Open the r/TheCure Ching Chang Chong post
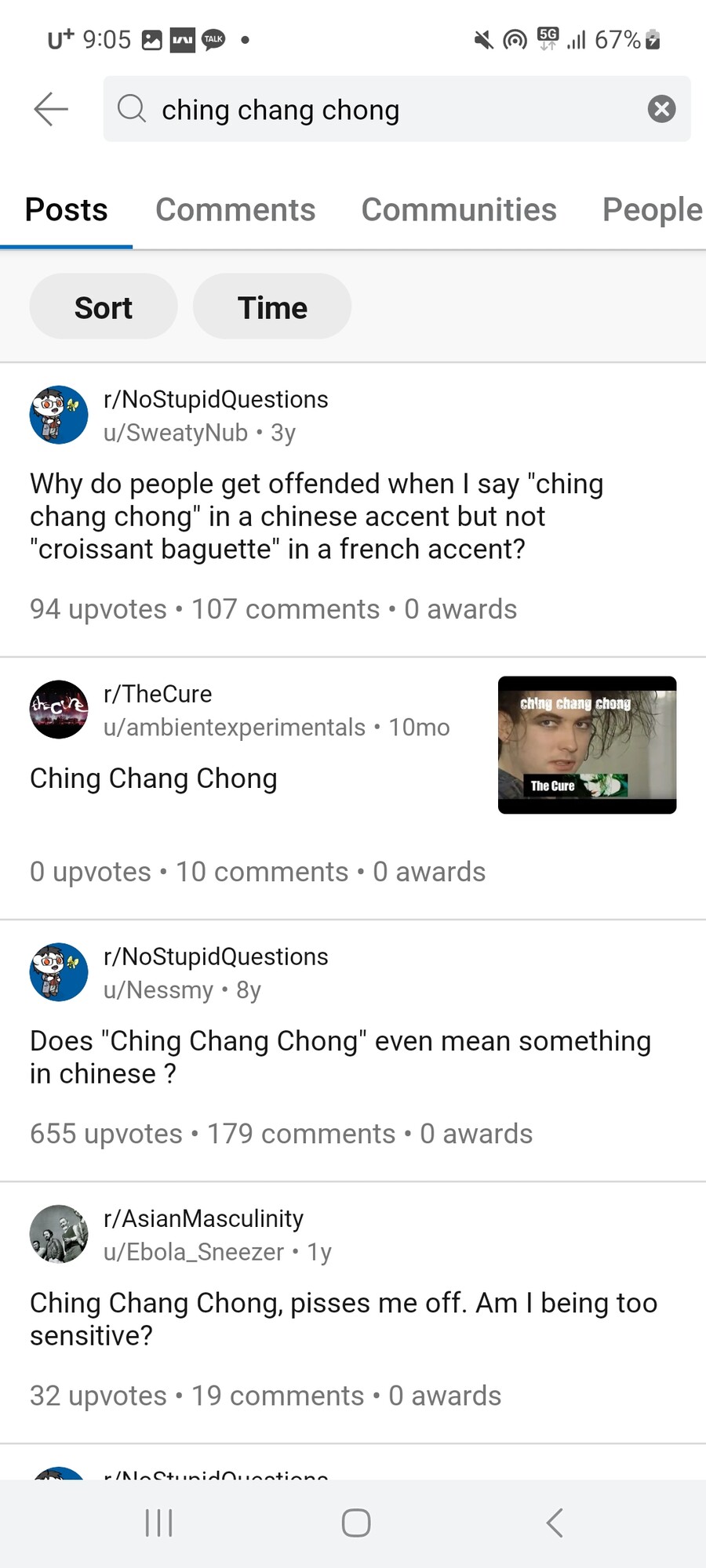This screenshot has width=706, height=1568. (x=154, y=779)
